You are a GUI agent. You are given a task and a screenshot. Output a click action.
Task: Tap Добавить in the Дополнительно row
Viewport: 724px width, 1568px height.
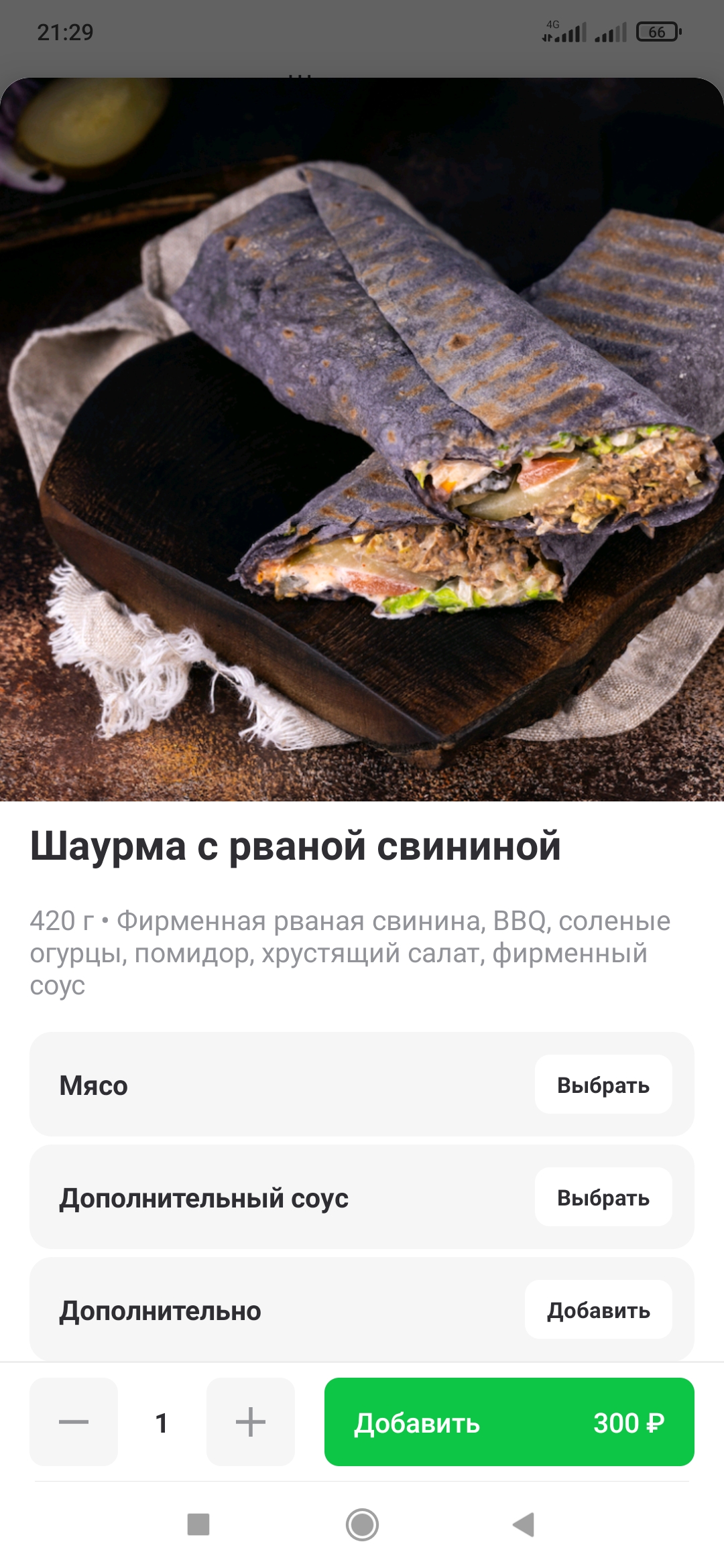tap(598, 1310)
